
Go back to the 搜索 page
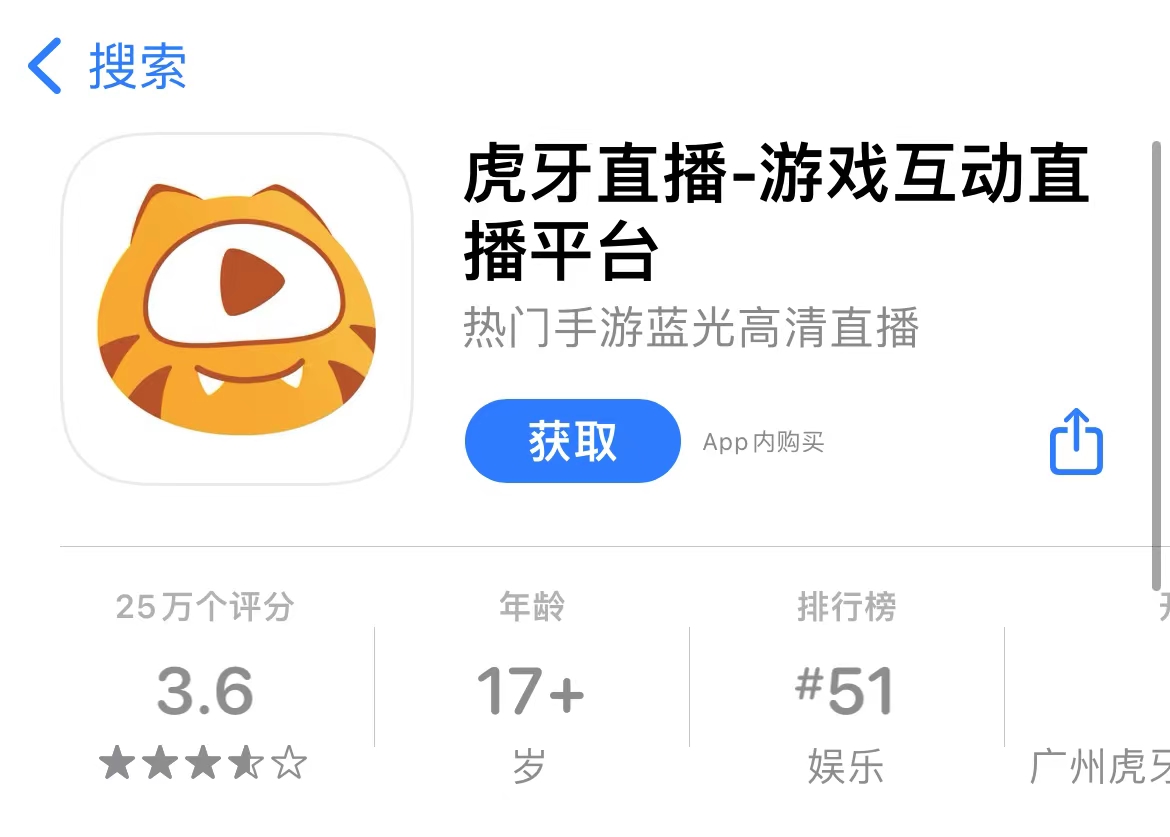click(106, 66)
